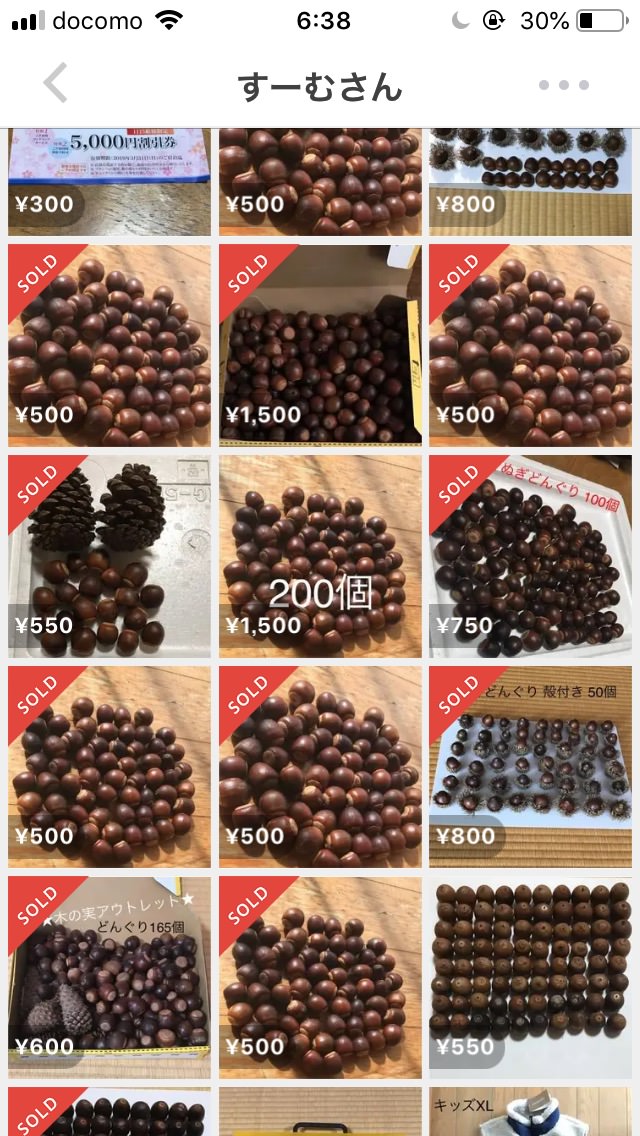Open the three-dot overflow menu
Viewport: 640px width, 1136px height.
[564, 85]
